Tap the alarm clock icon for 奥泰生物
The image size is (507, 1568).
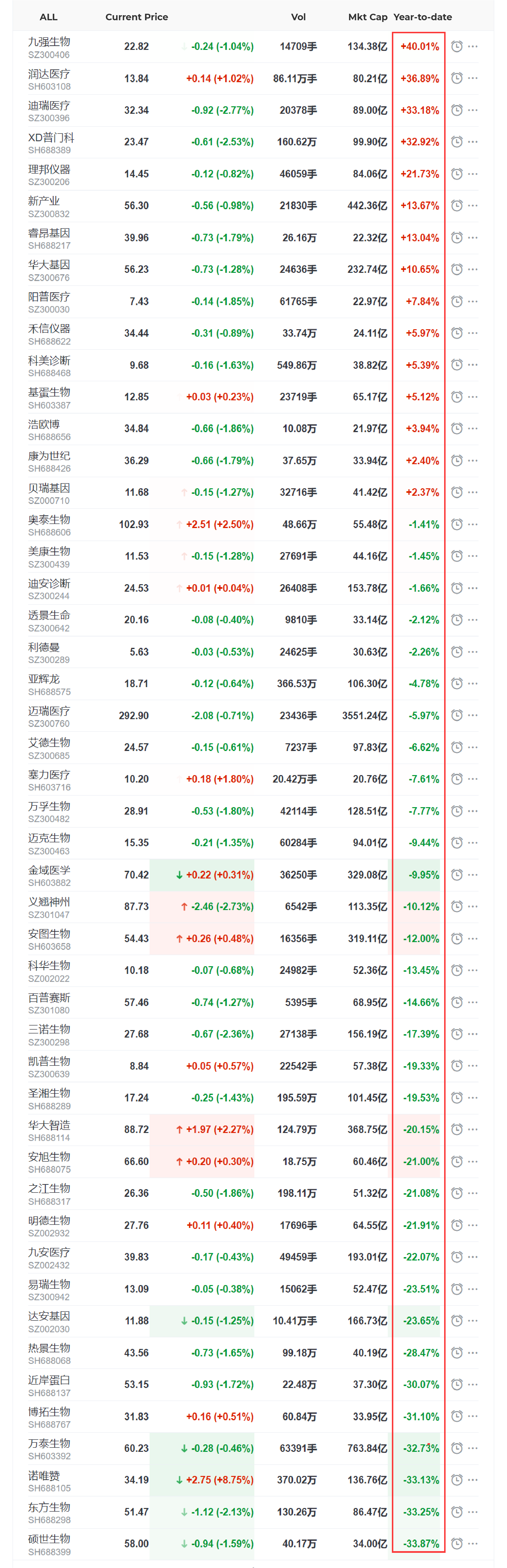point(456,524)
